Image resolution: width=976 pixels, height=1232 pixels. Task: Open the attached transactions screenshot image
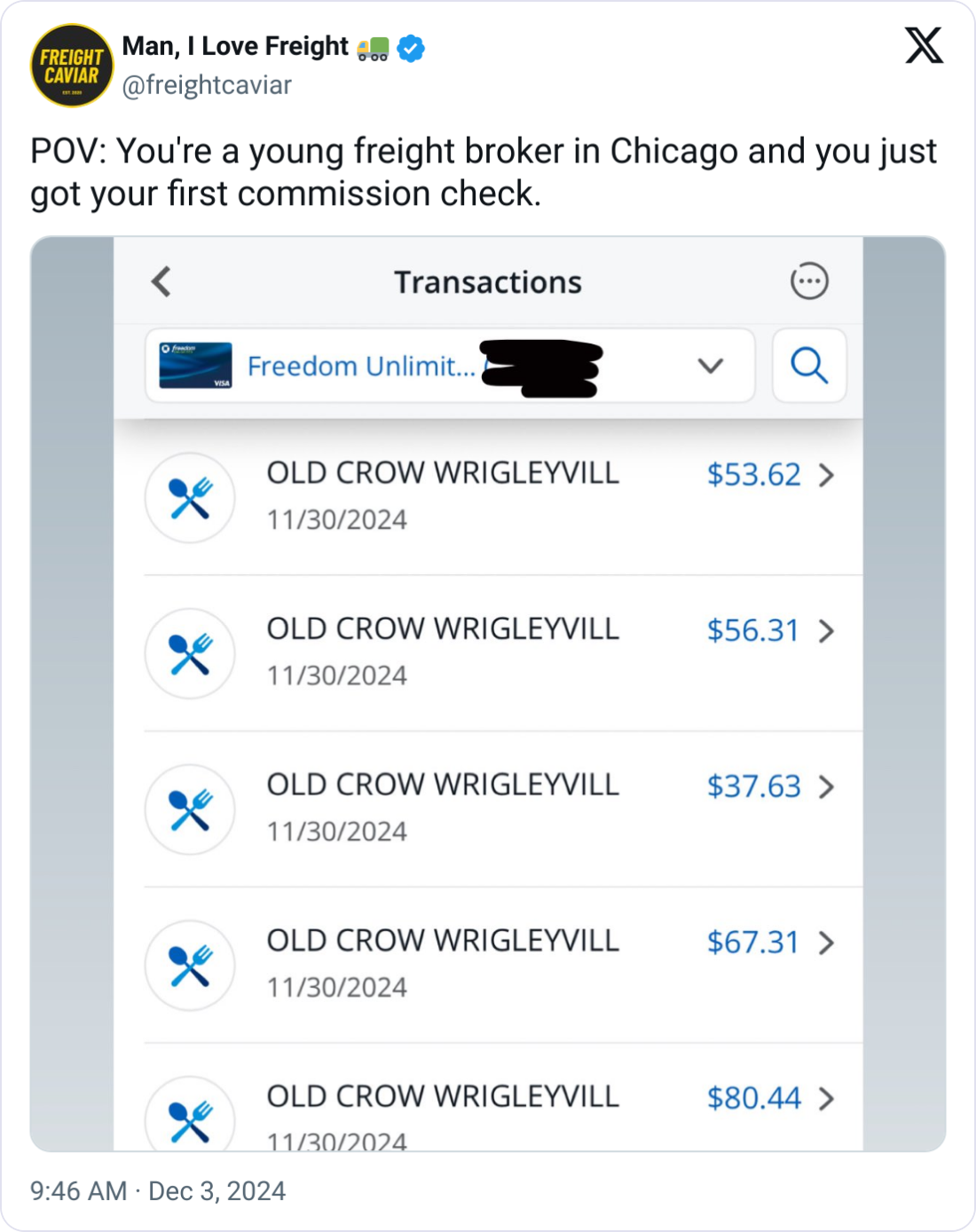pyautogui.click(x=487, y=693)
